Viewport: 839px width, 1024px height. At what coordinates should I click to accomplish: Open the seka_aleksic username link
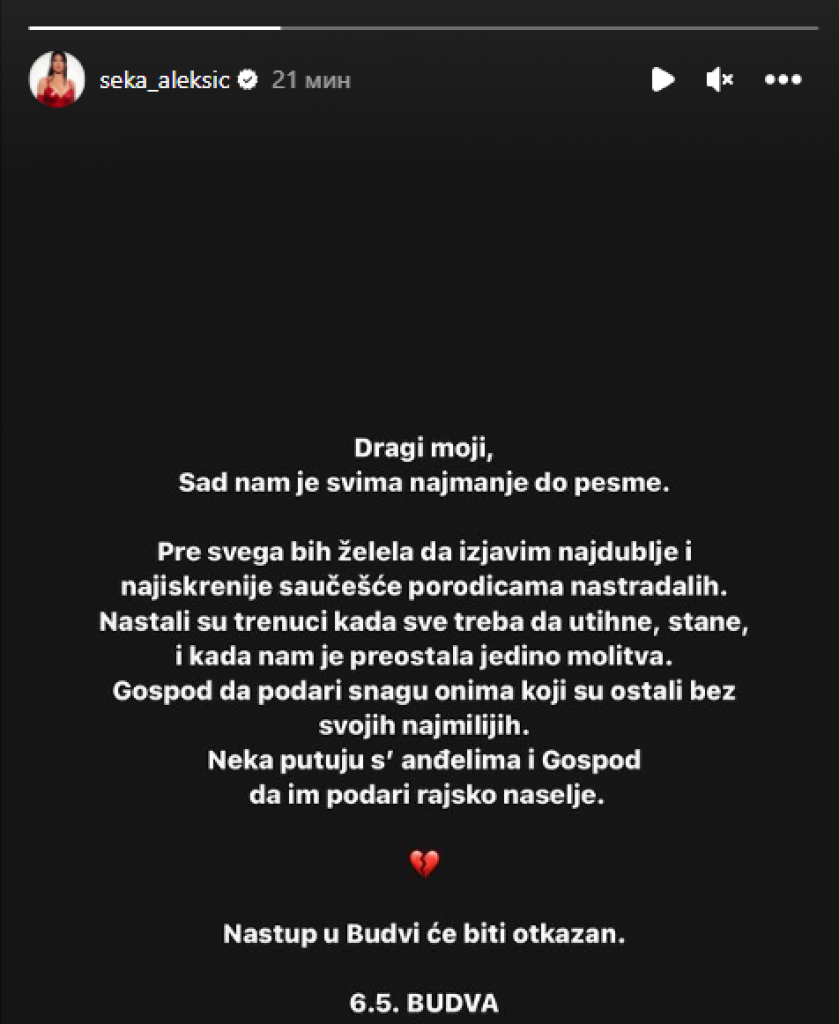coord(165,80)
